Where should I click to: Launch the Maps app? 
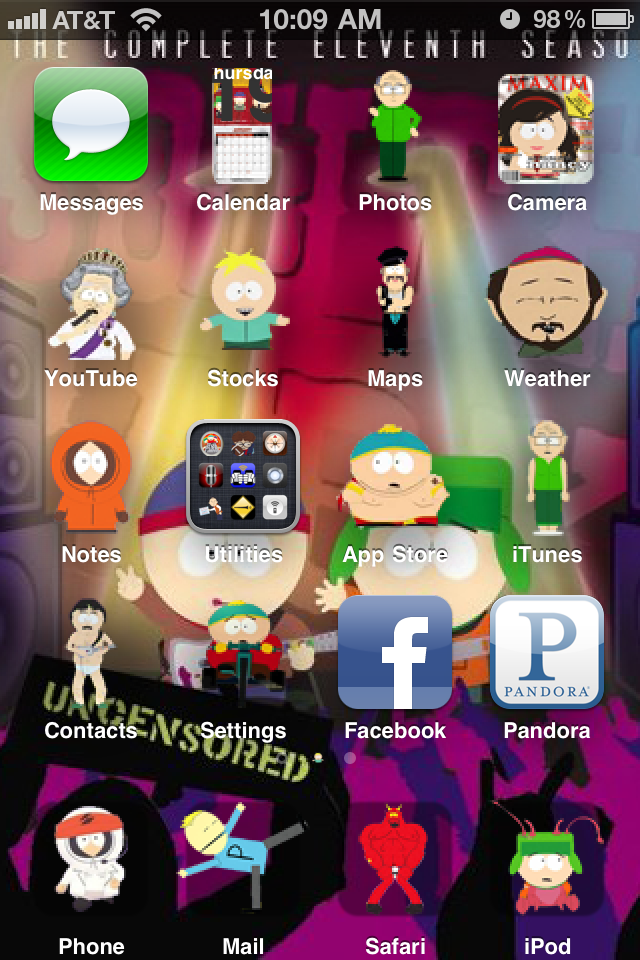(395, 303)
